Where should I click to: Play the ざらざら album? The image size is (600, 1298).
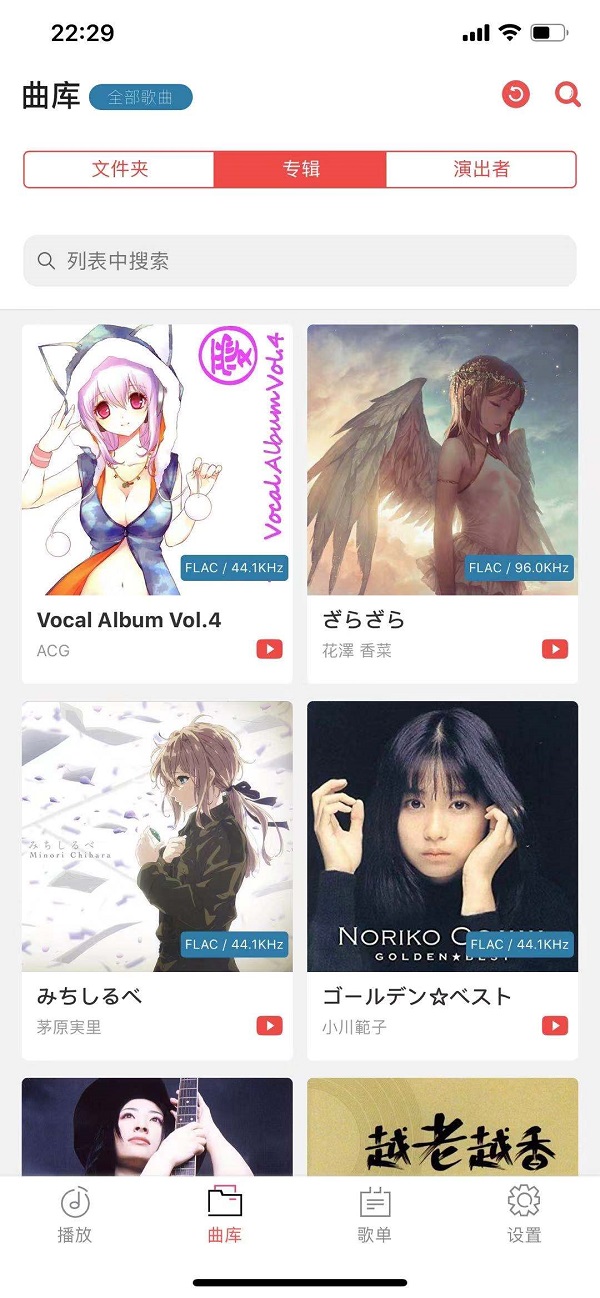[555, 650]
